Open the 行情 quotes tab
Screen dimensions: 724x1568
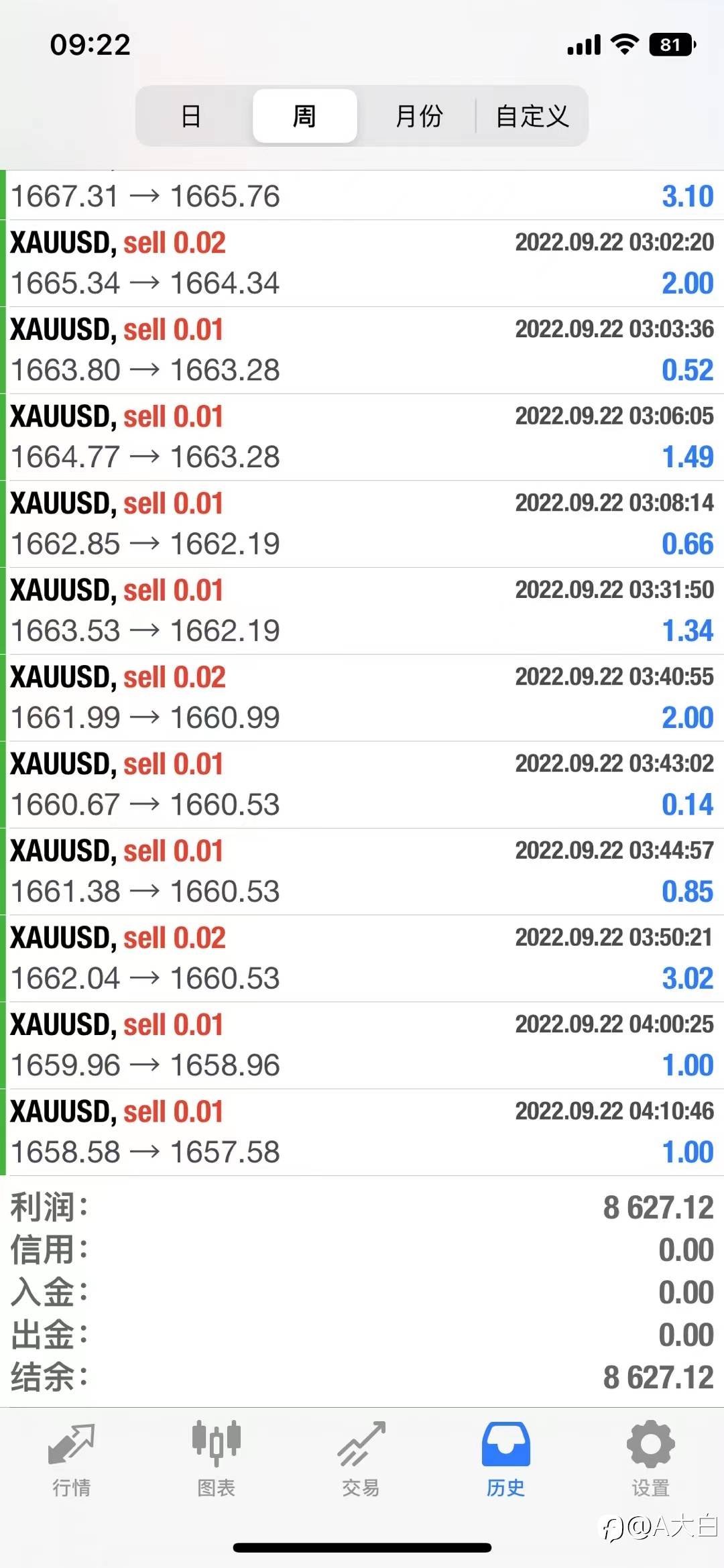(x=72, y=1460)
